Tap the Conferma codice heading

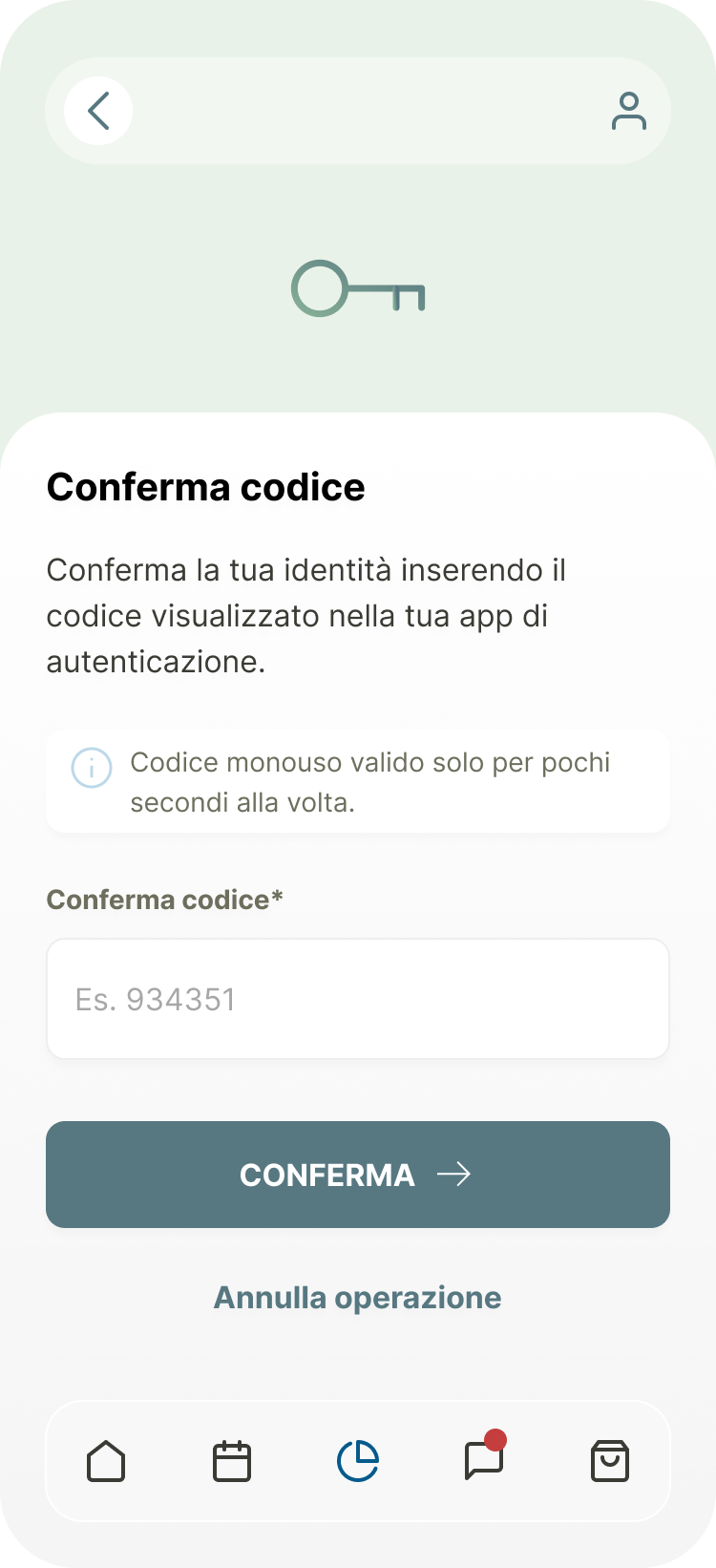pos(205,487)
